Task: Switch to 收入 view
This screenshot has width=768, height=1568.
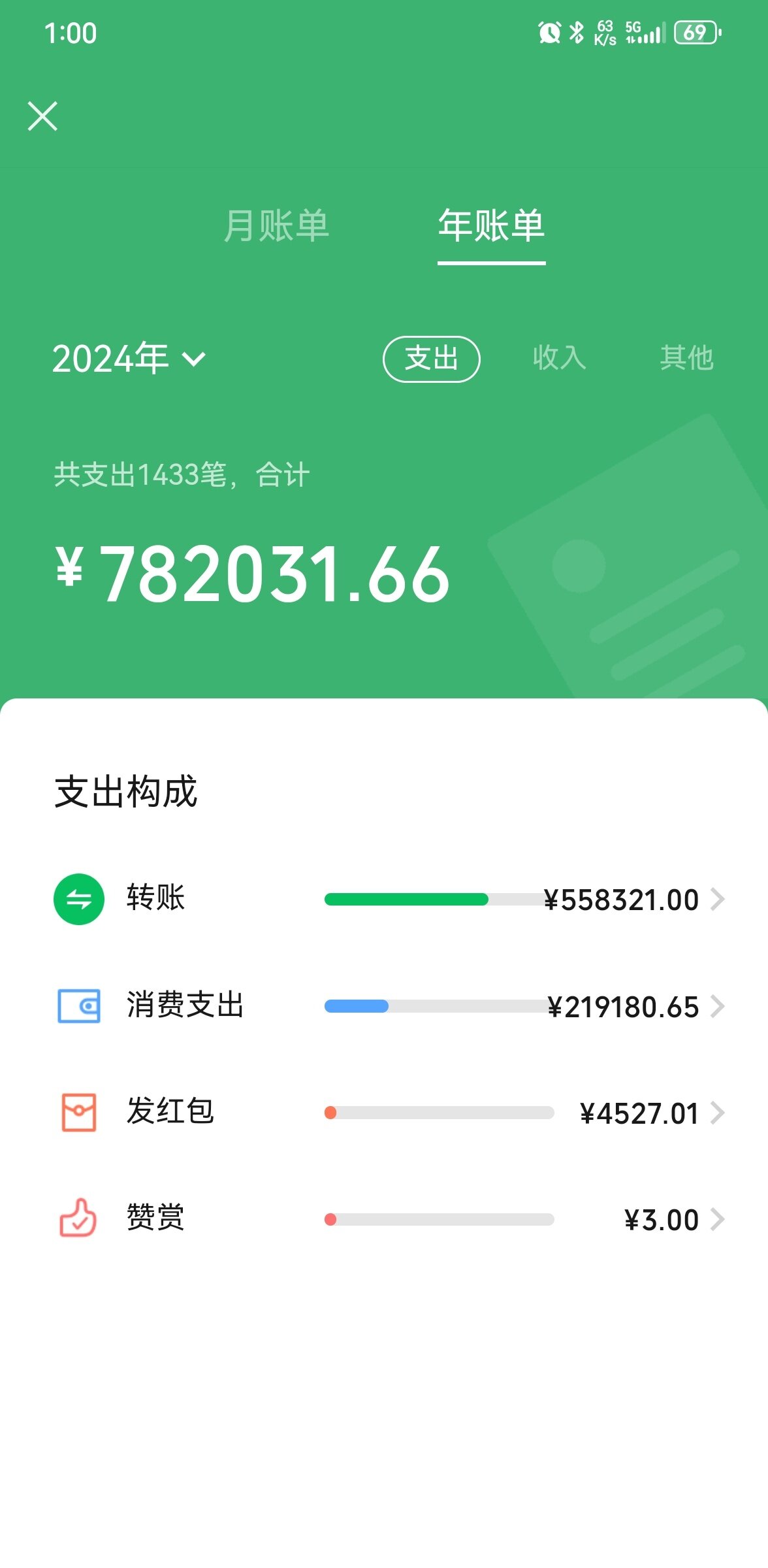Action: click(x=559, y=358)
